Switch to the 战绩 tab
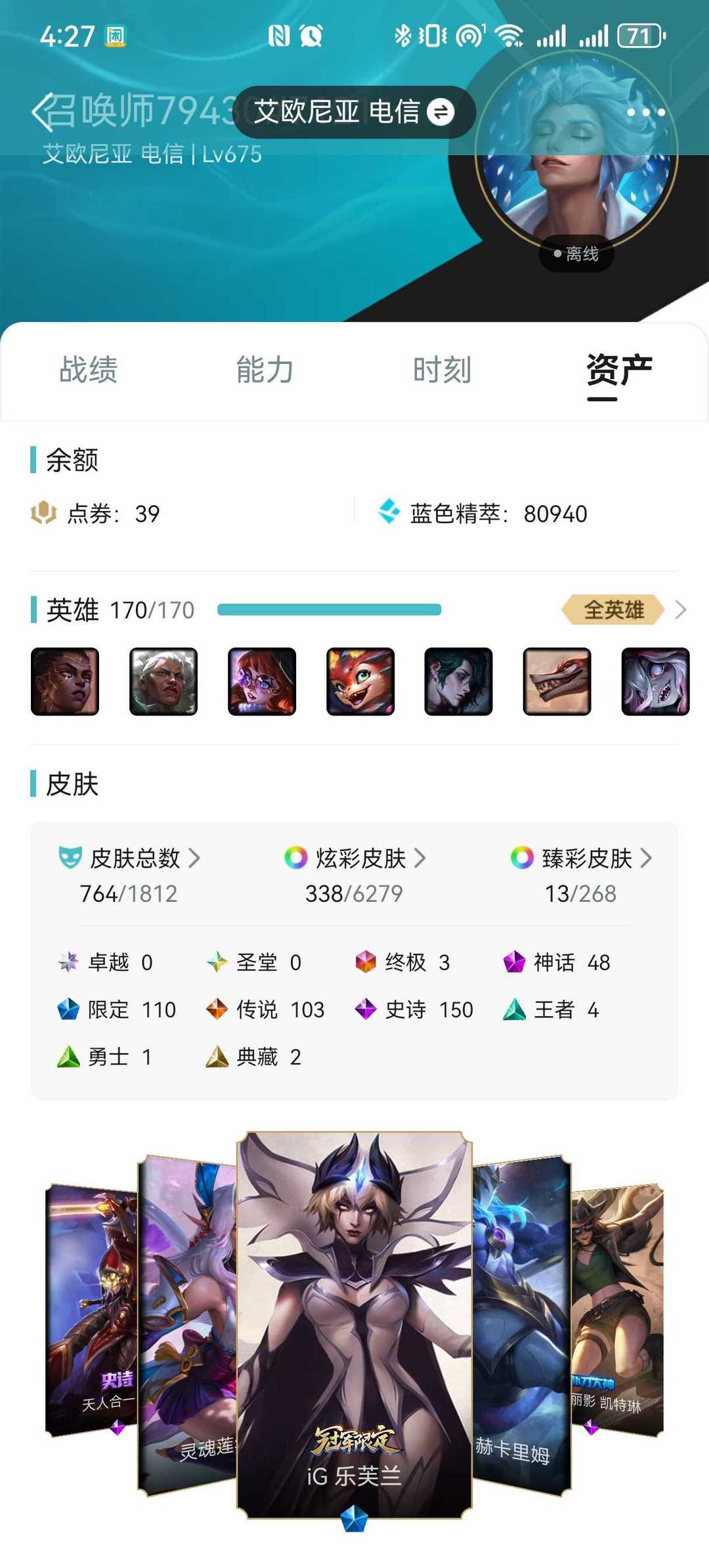Screen dimensions: 709x1568 pos(89,370)
